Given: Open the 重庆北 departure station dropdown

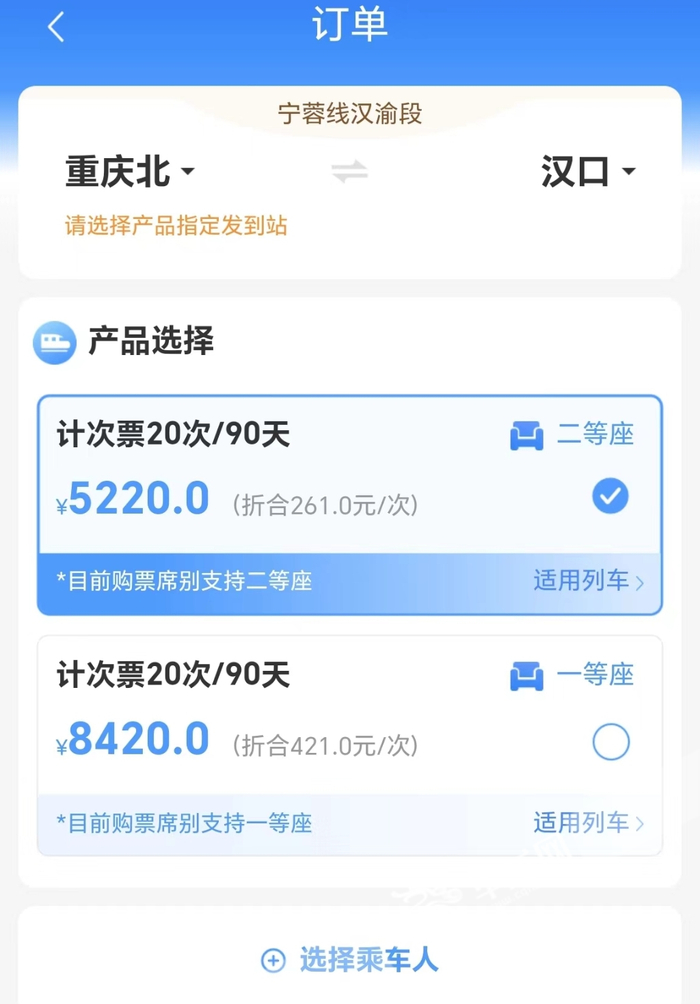Looking at the screenshot, I should pos(130,173).
